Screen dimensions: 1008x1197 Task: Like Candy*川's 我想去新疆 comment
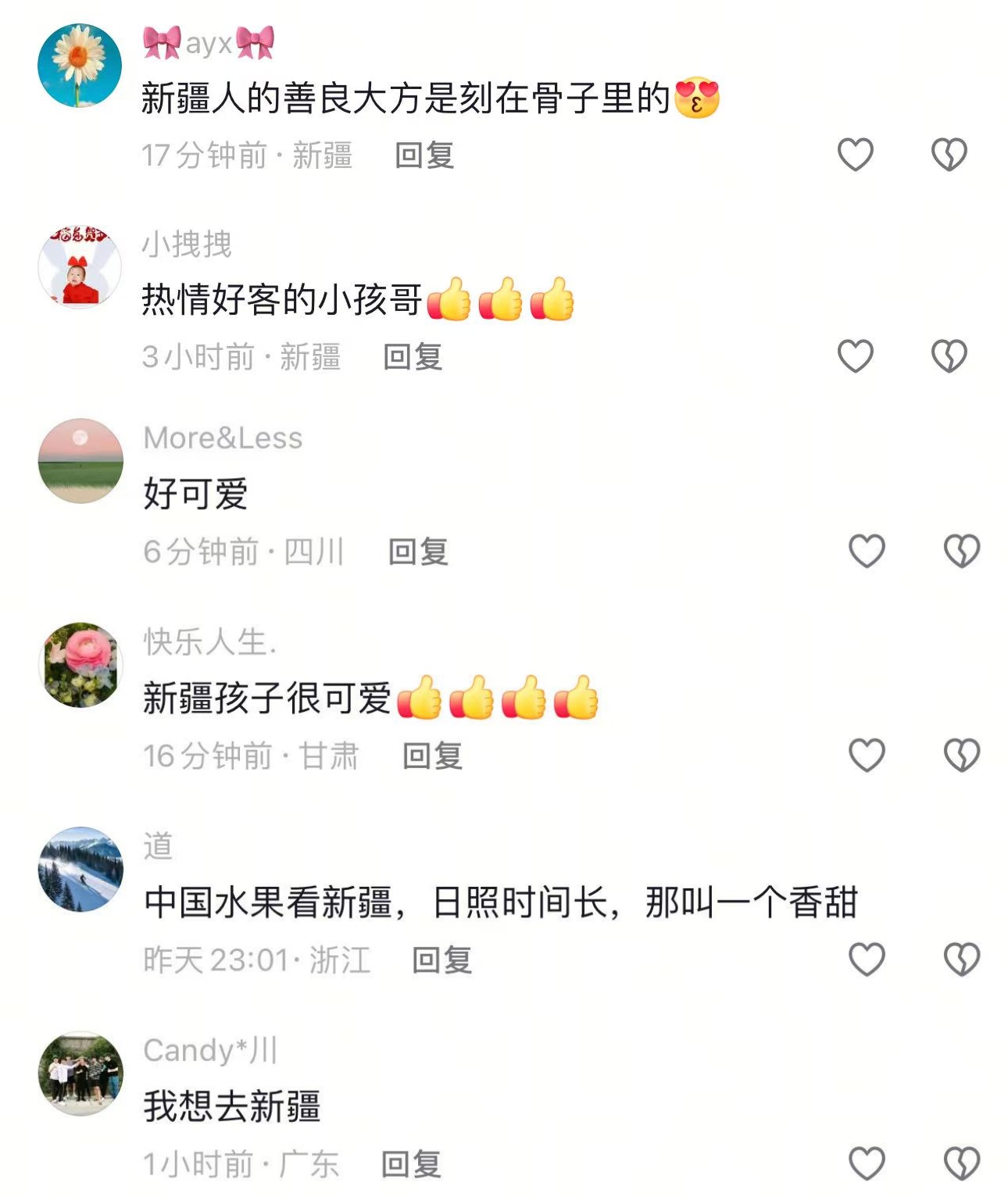pyautogui.click(x=867, y=1163)
